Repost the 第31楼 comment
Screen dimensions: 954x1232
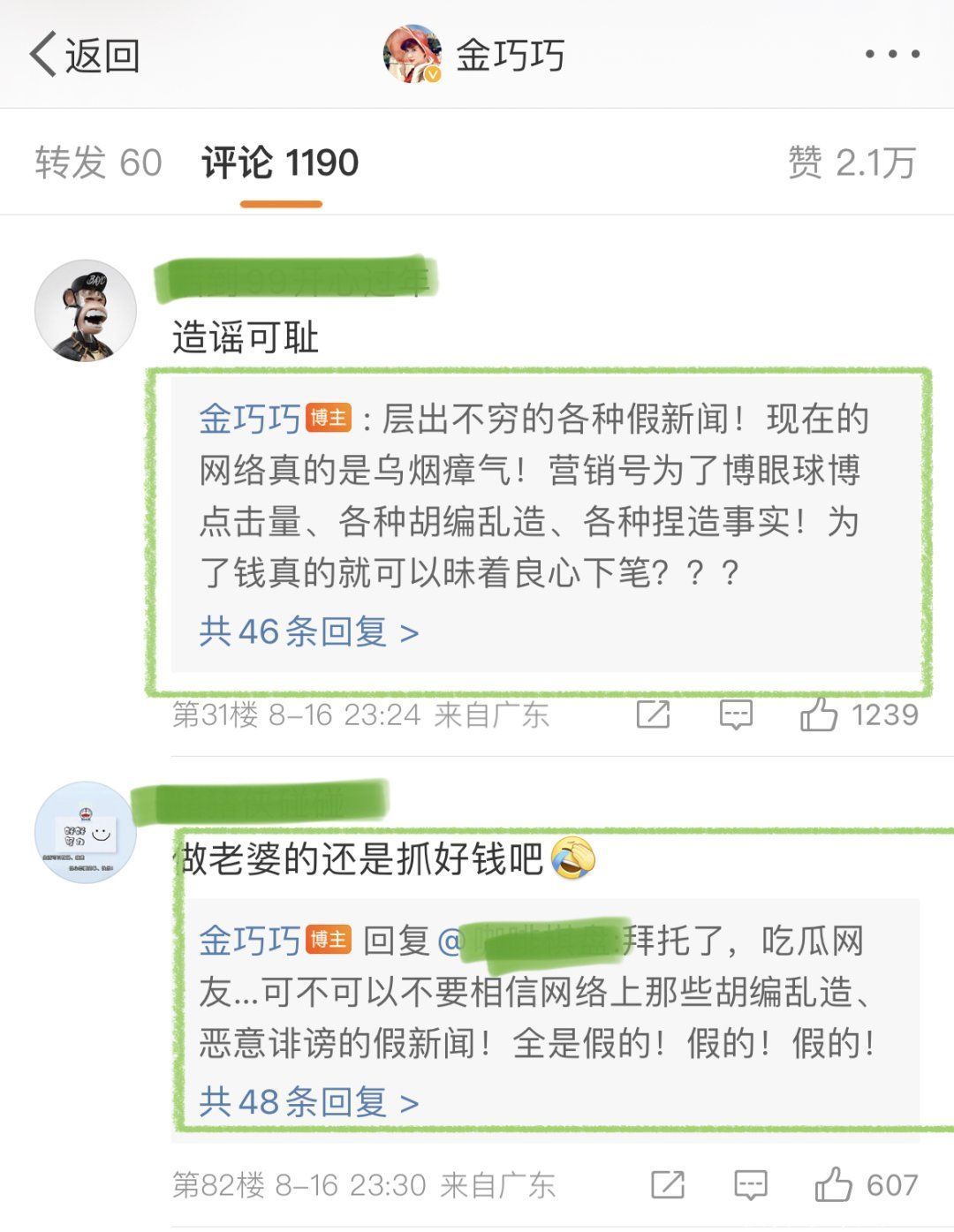click(x=653, y=714)
